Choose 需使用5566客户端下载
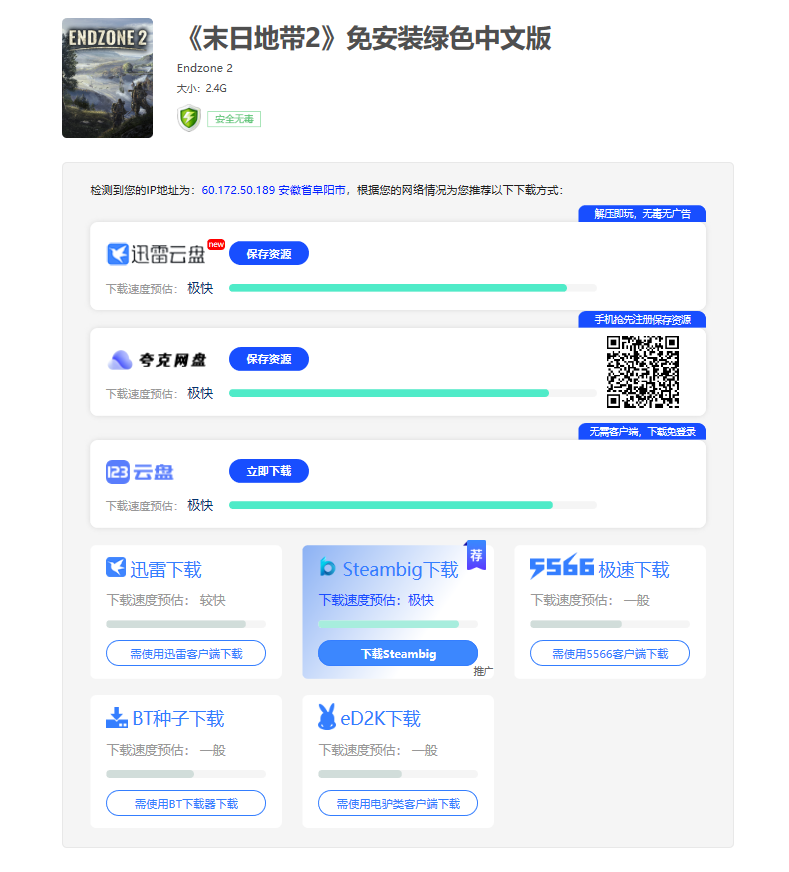This screenshot has height=872, width=789. click(x=610, y=653)
